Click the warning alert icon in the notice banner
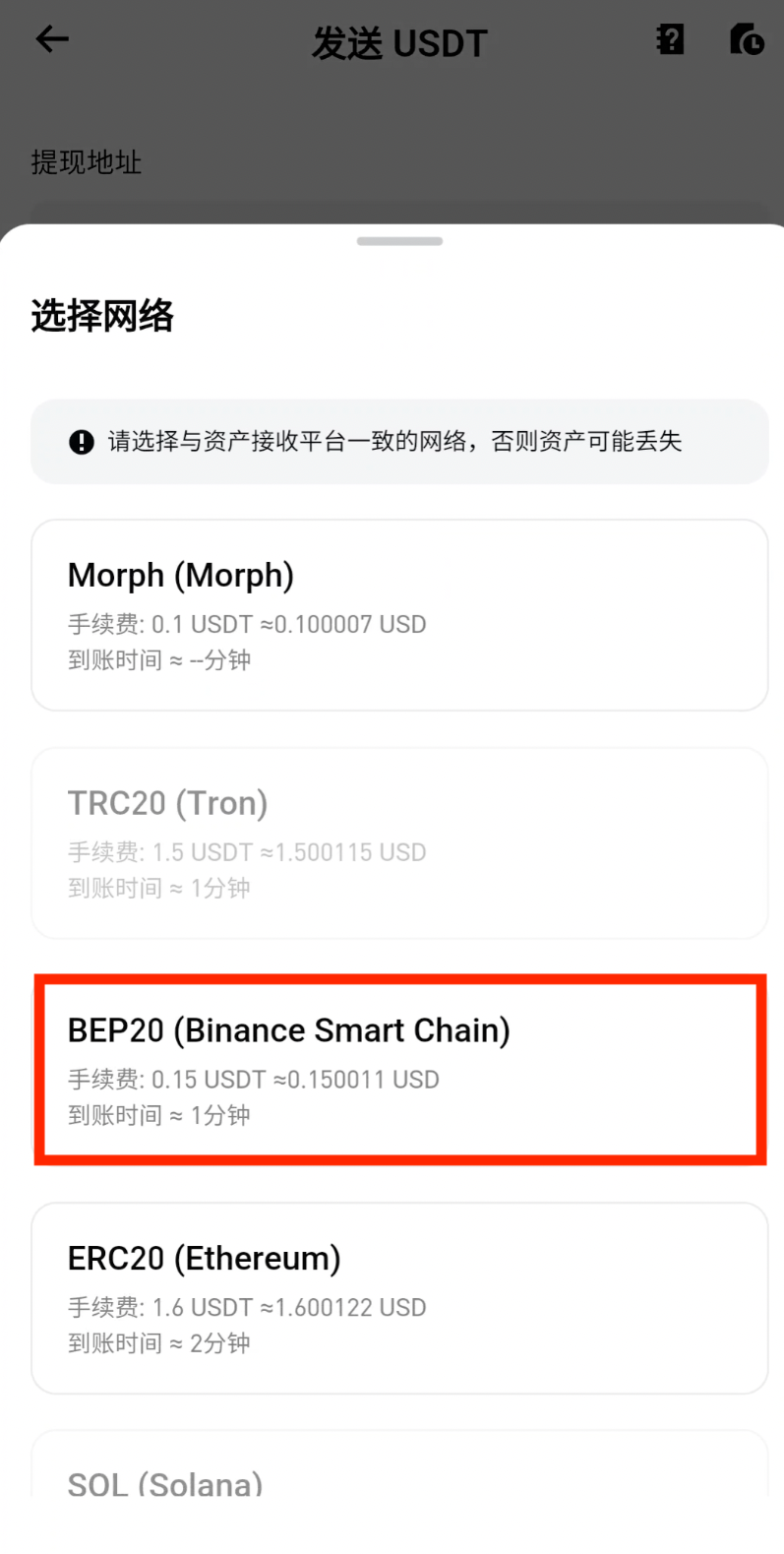The width and height of the screenshot is (784, 1554). 82,442
